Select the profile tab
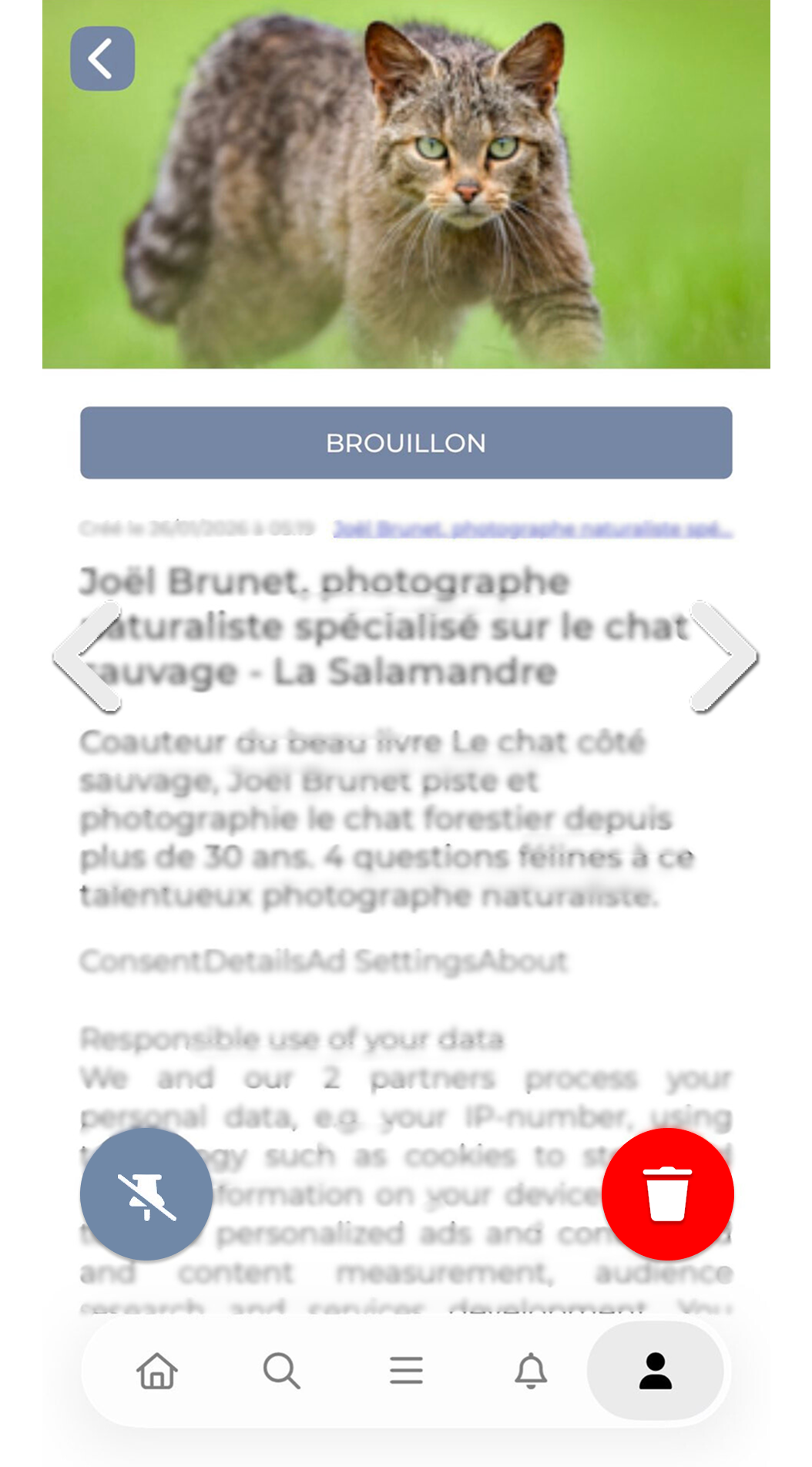This screenshot has width=812, height=1467. 656,1371
